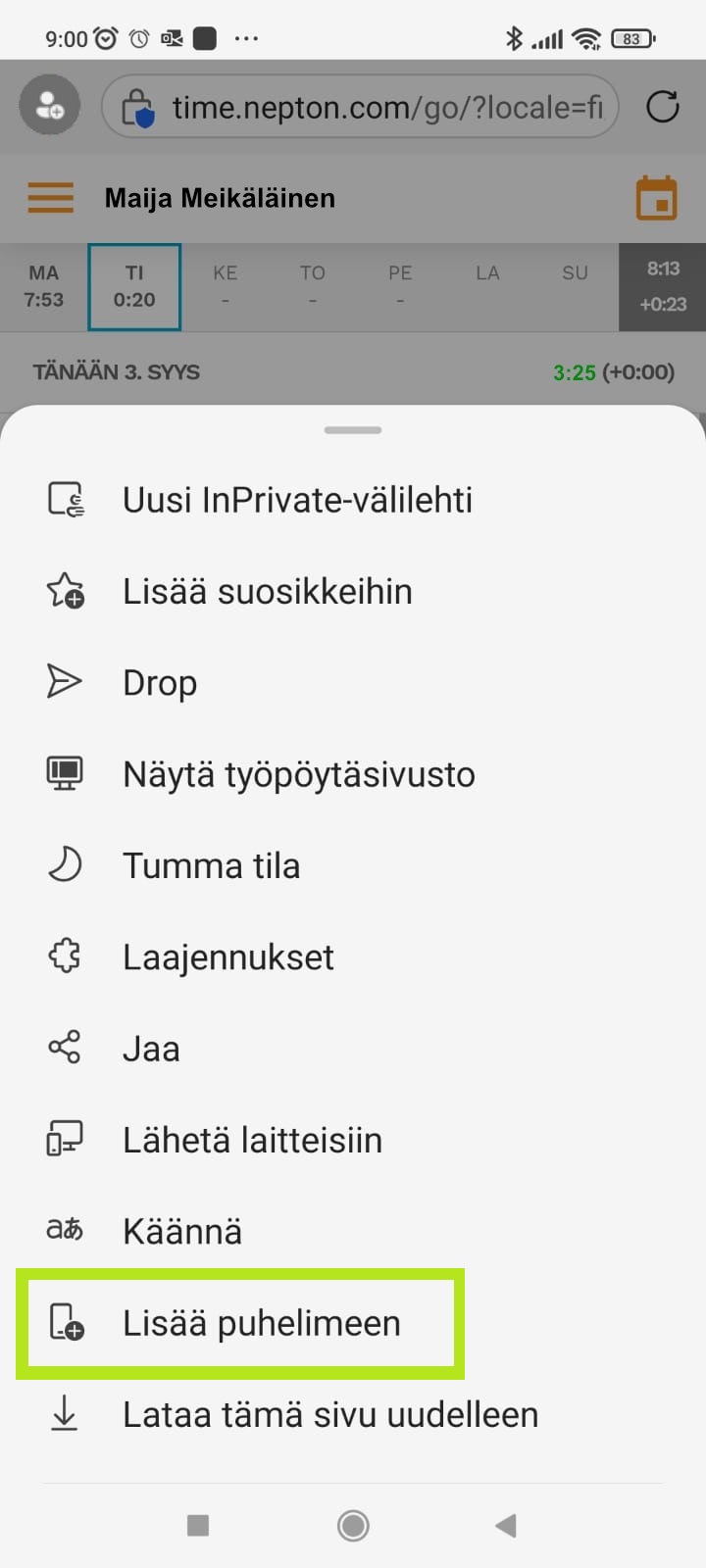Open the orange calendar icon
706x1568 pixels.
(x=656, y=198)
